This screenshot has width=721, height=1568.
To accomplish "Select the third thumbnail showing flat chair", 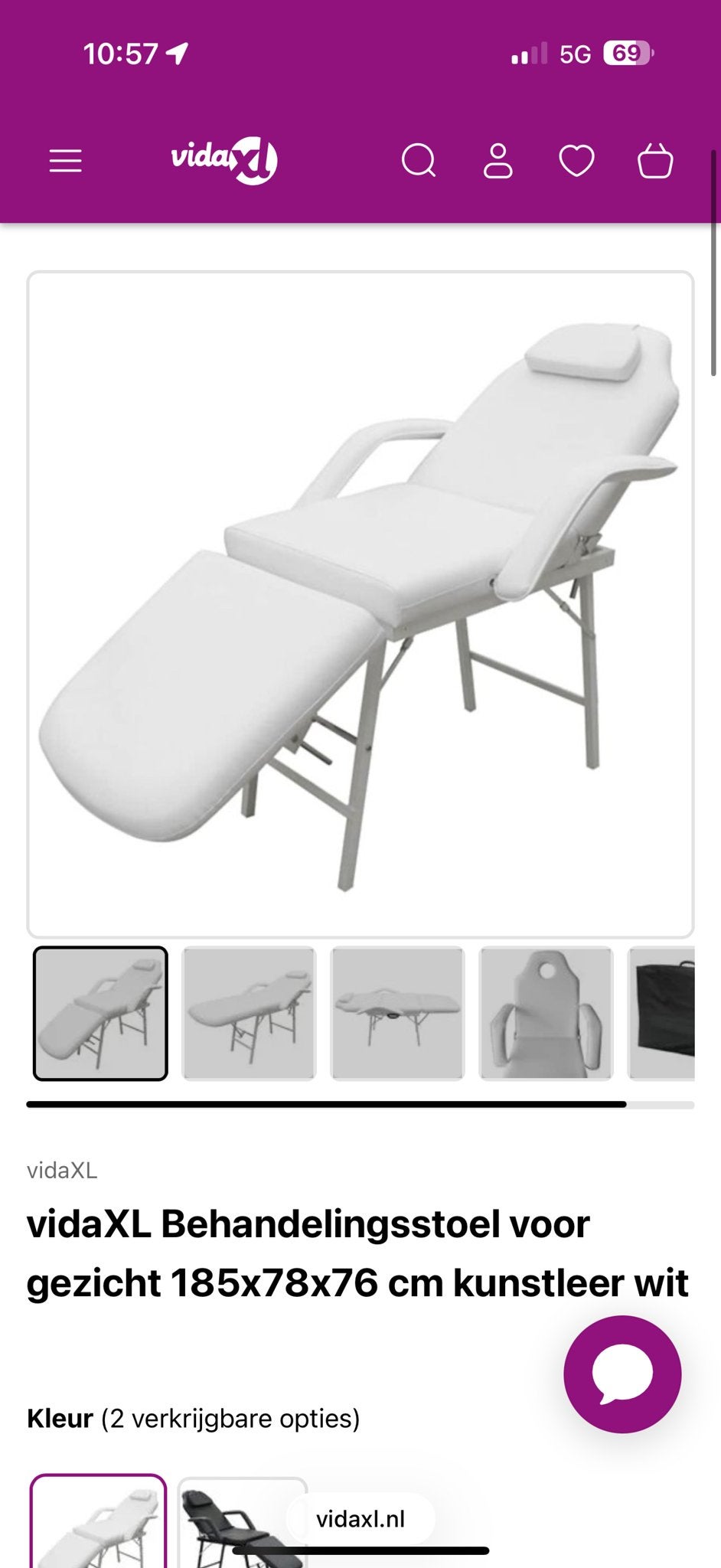I will [x=397, y=1013].
